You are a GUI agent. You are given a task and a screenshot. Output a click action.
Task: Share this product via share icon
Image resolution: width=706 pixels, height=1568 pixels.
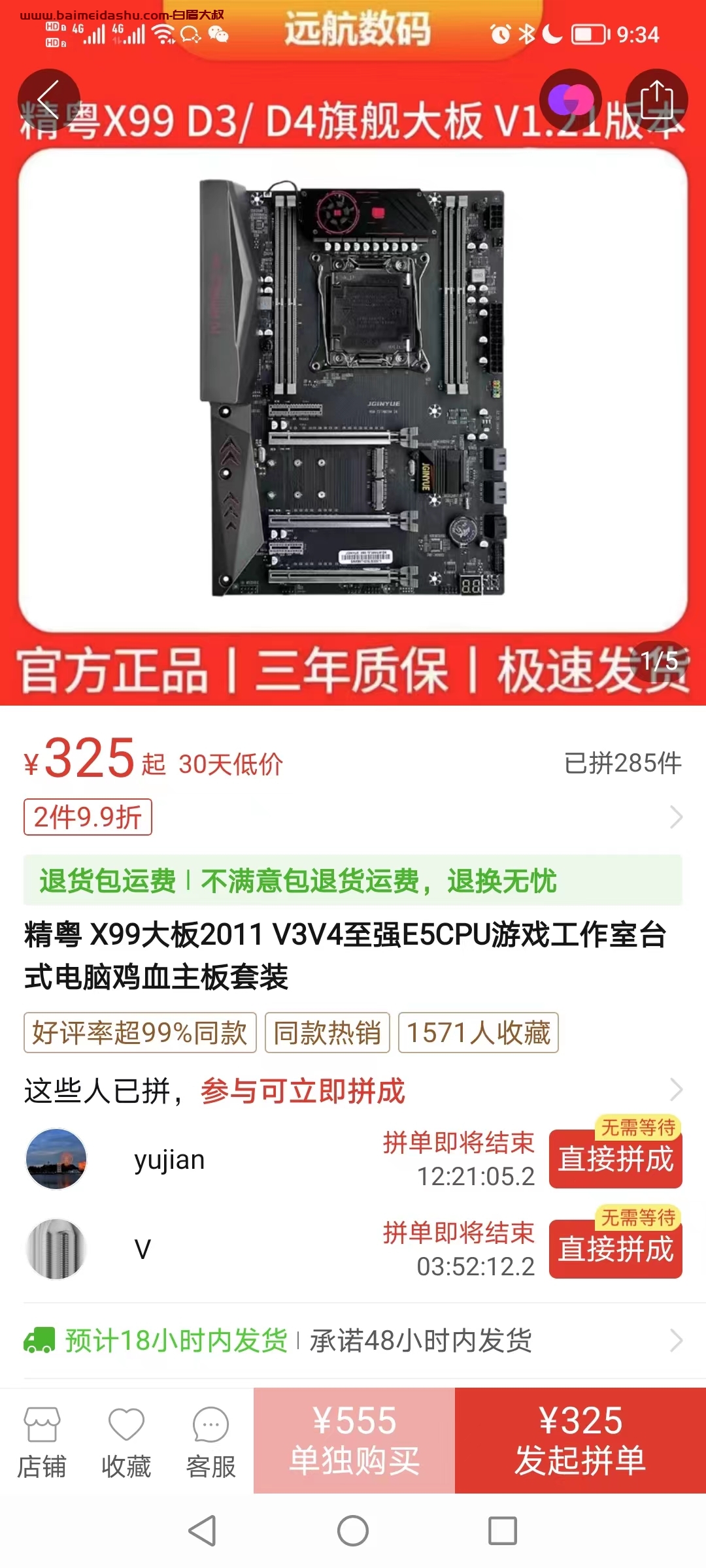tap(656, 100)
